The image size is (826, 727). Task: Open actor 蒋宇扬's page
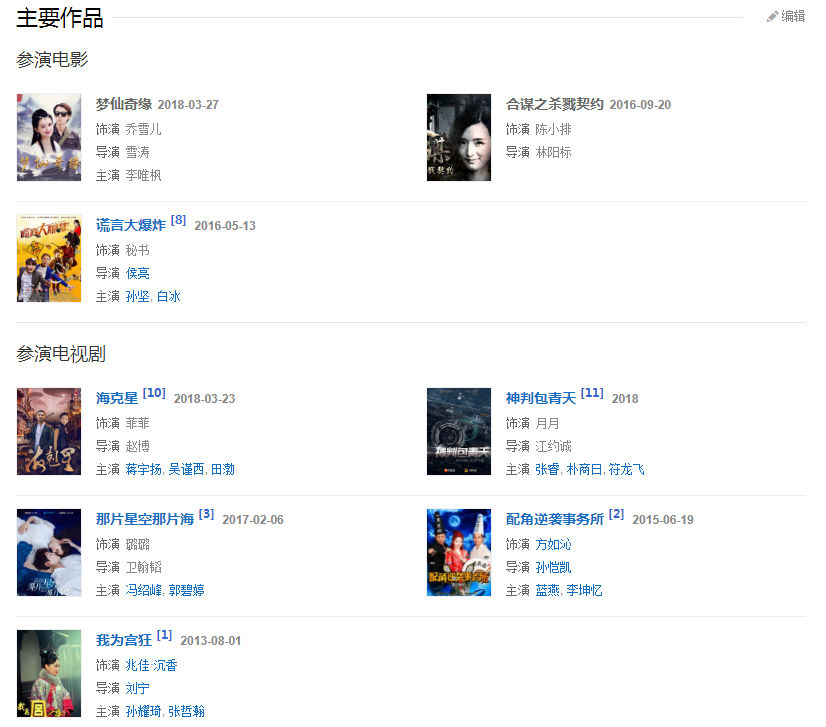tap(144, 469)
